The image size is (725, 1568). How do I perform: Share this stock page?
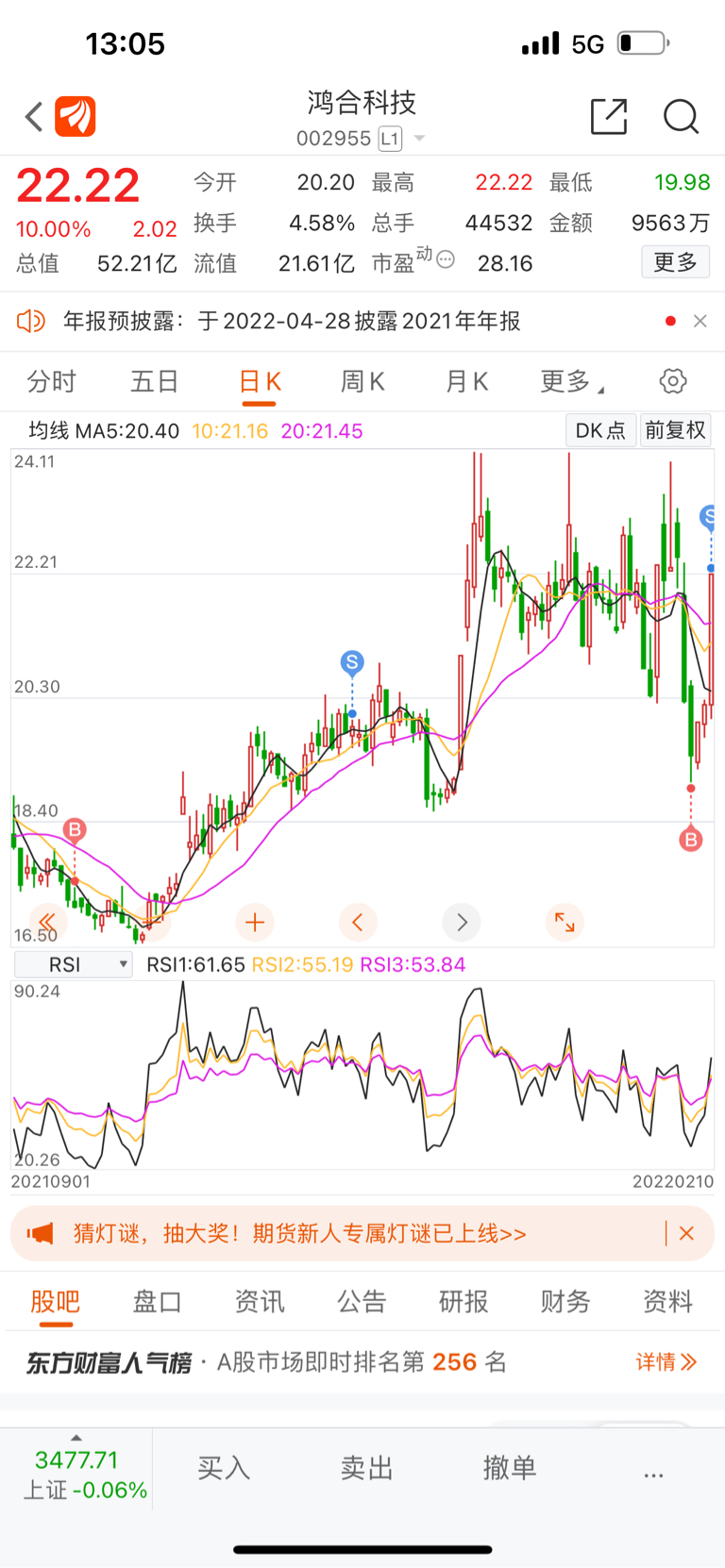[609, 116]
